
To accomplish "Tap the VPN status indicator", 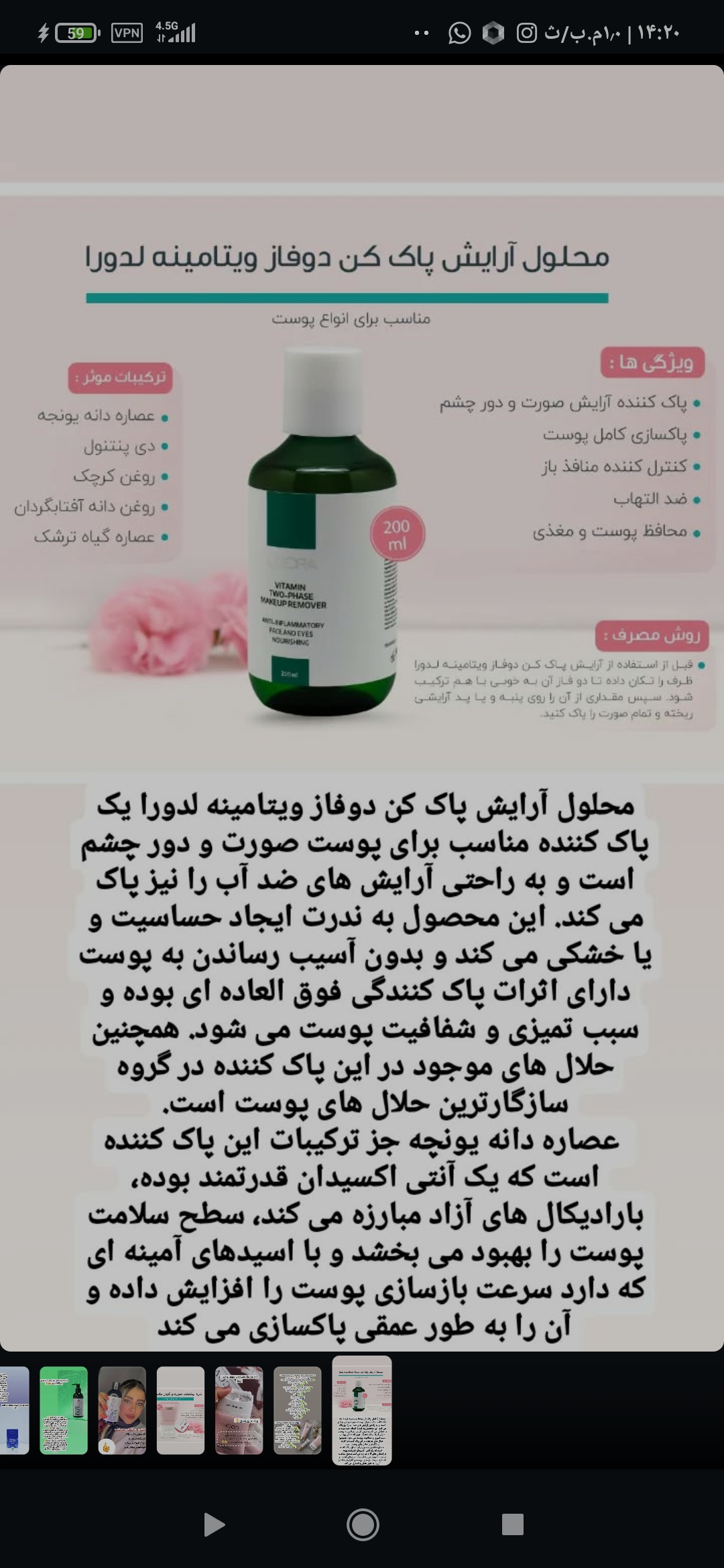I will (x=127, y=32).
